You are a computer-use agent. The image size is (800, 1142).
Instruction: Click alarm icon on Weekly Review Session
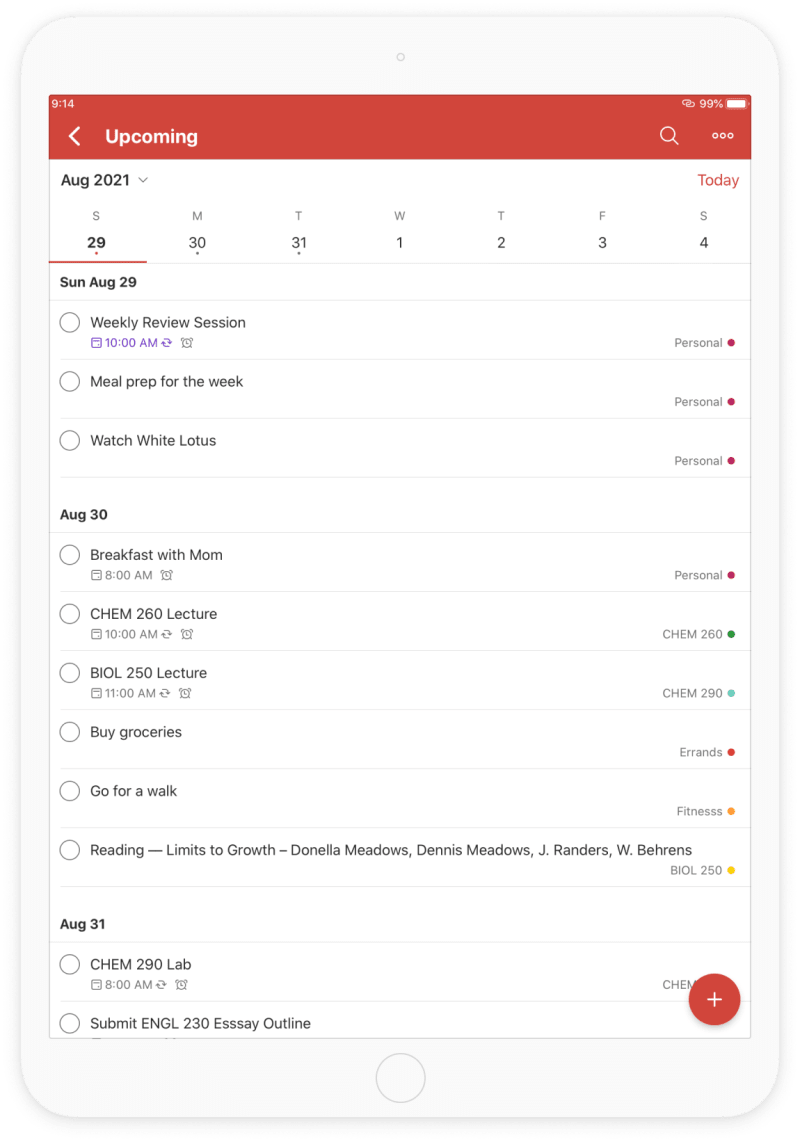point(188,343)
